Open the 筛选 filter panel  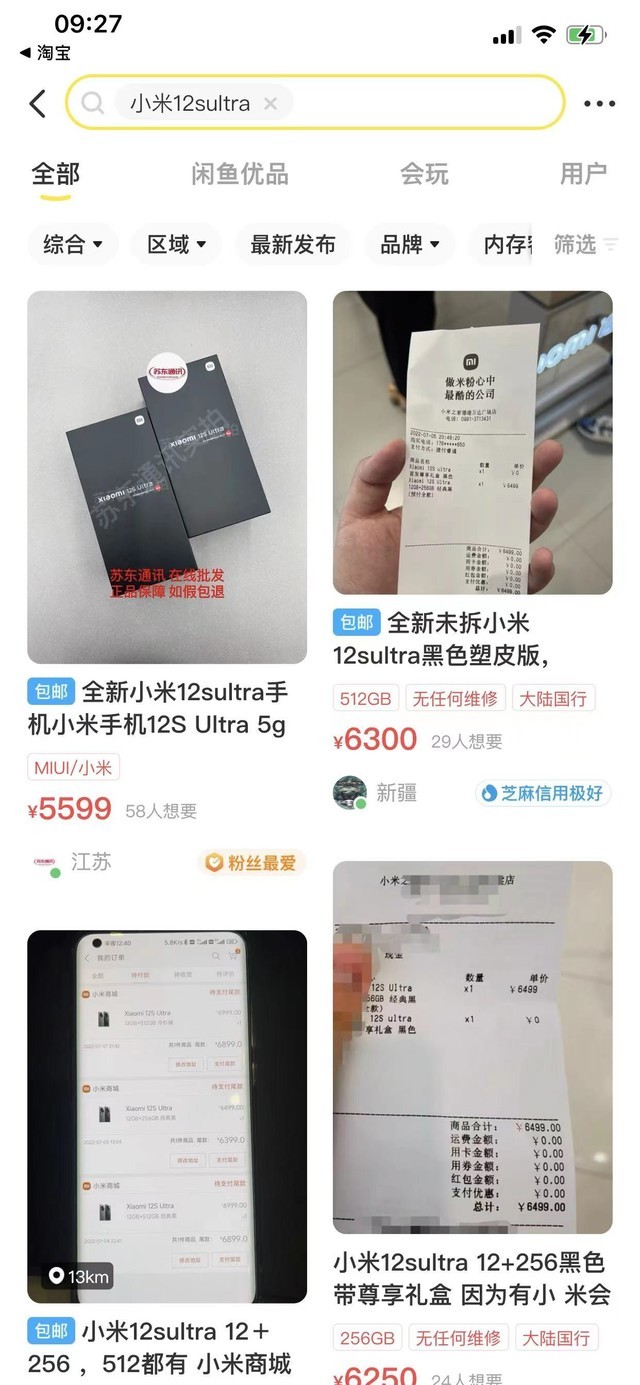[585, 245]
